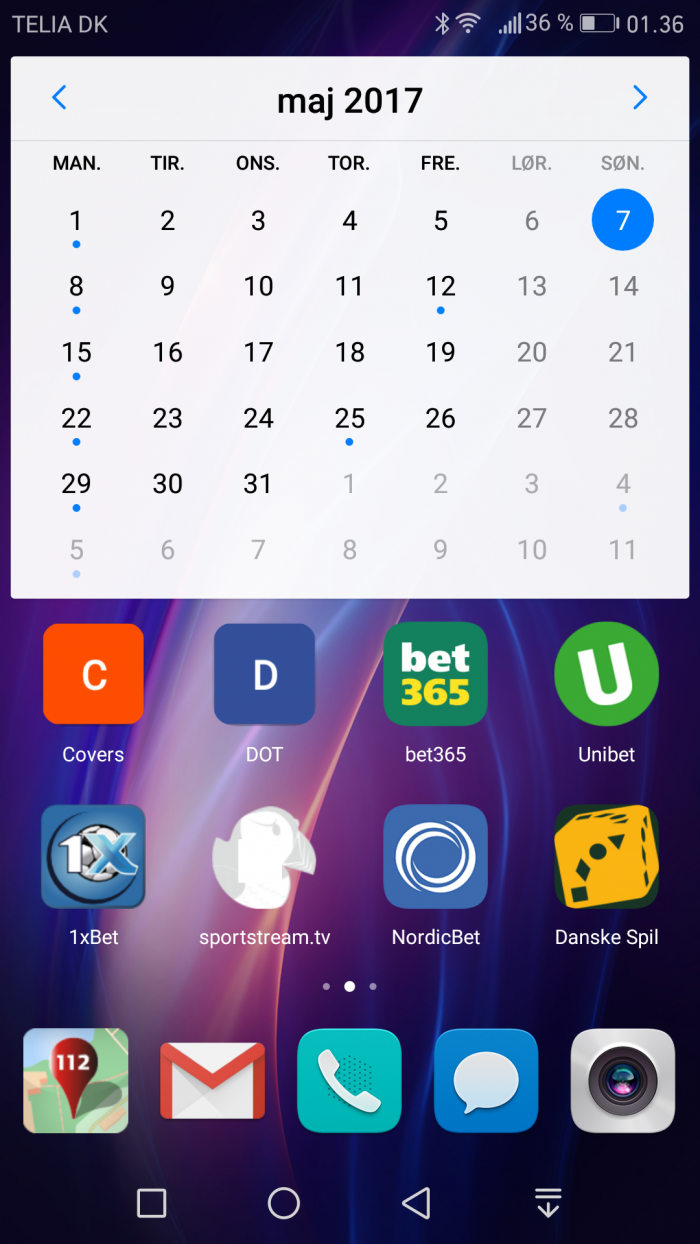This screenshot has height=1244, width=700.
Task: Open sportstream.tv
Action: click(x=264, y=857)
